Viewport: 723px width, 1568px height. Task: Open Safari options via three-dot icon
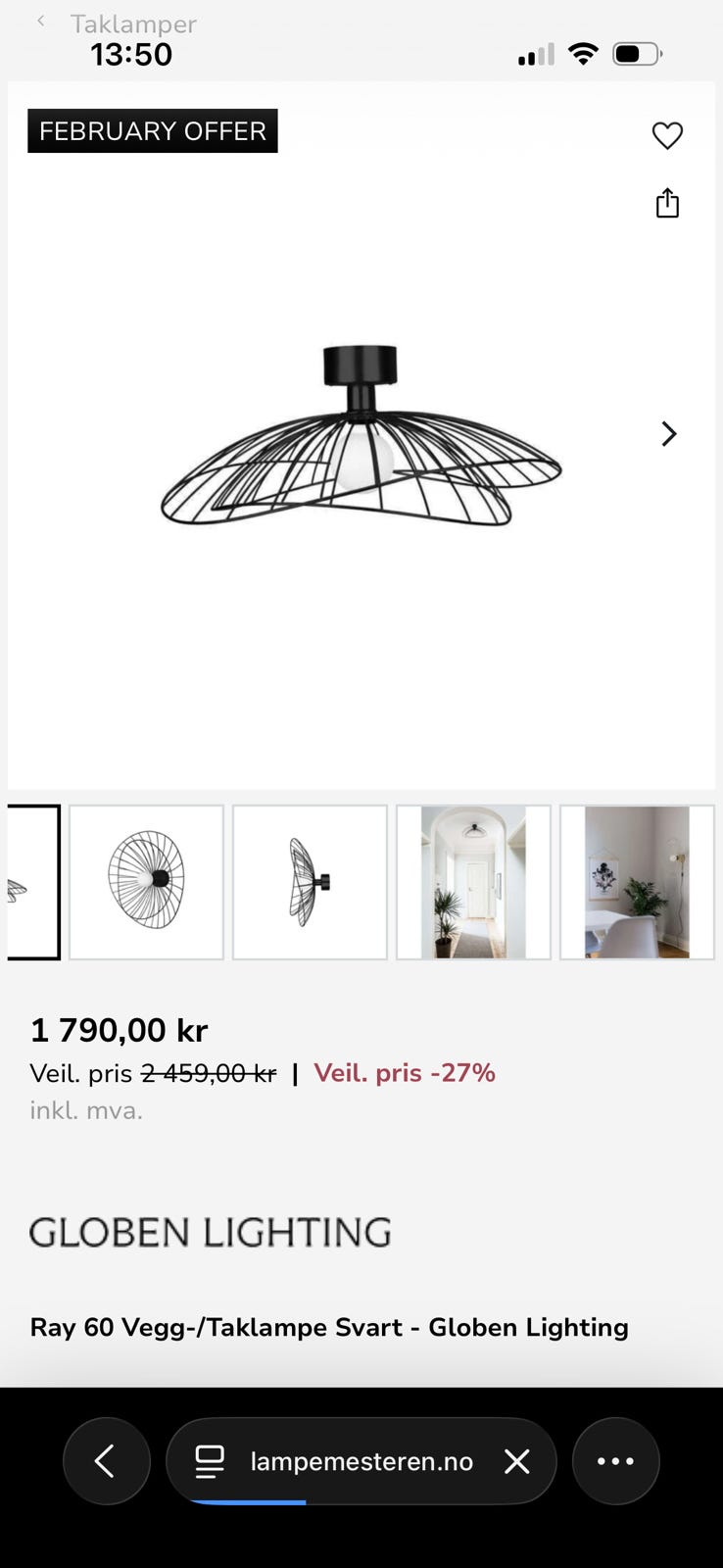coord(615,1461)
